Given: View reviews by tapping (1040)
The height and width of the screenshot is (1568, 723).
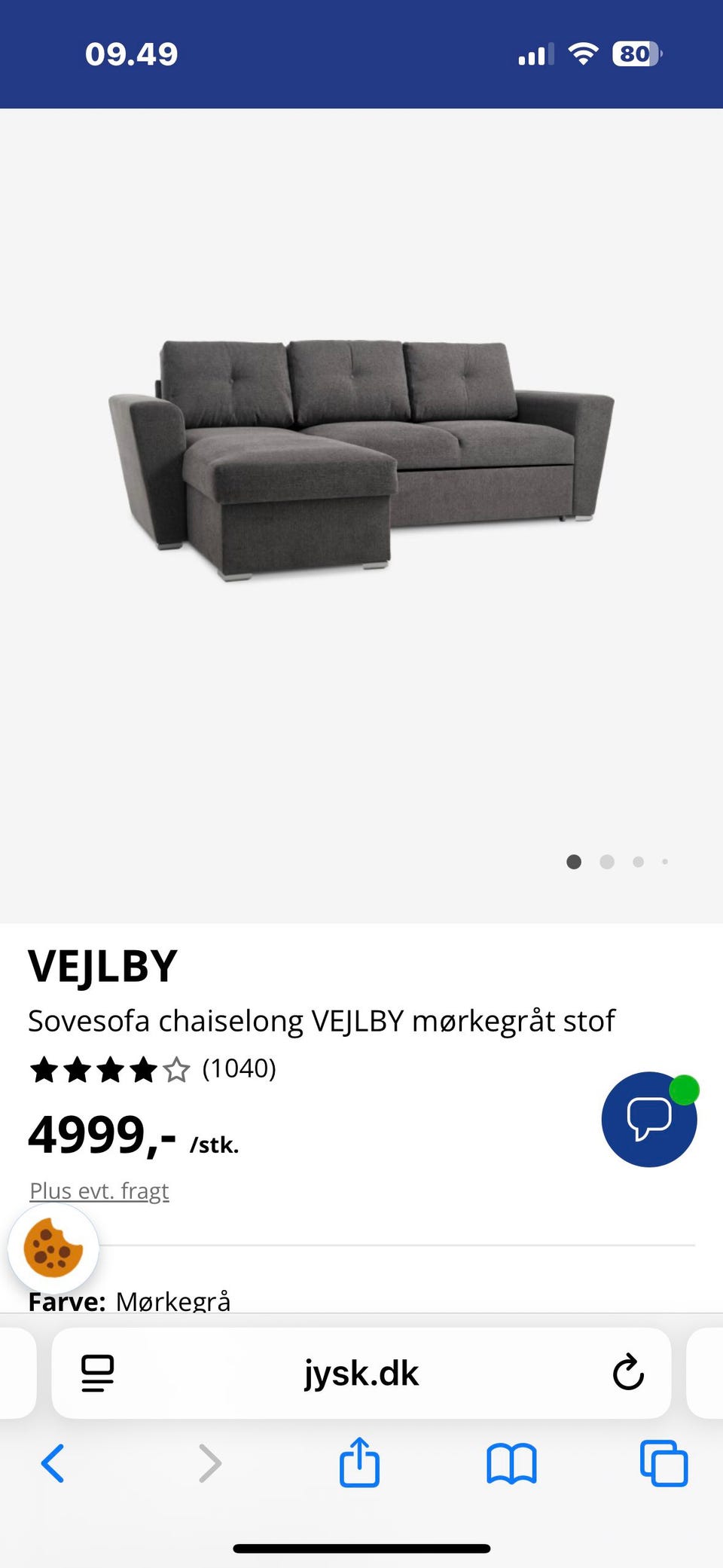Looking at the screenshot, I should click(239, 1069).
